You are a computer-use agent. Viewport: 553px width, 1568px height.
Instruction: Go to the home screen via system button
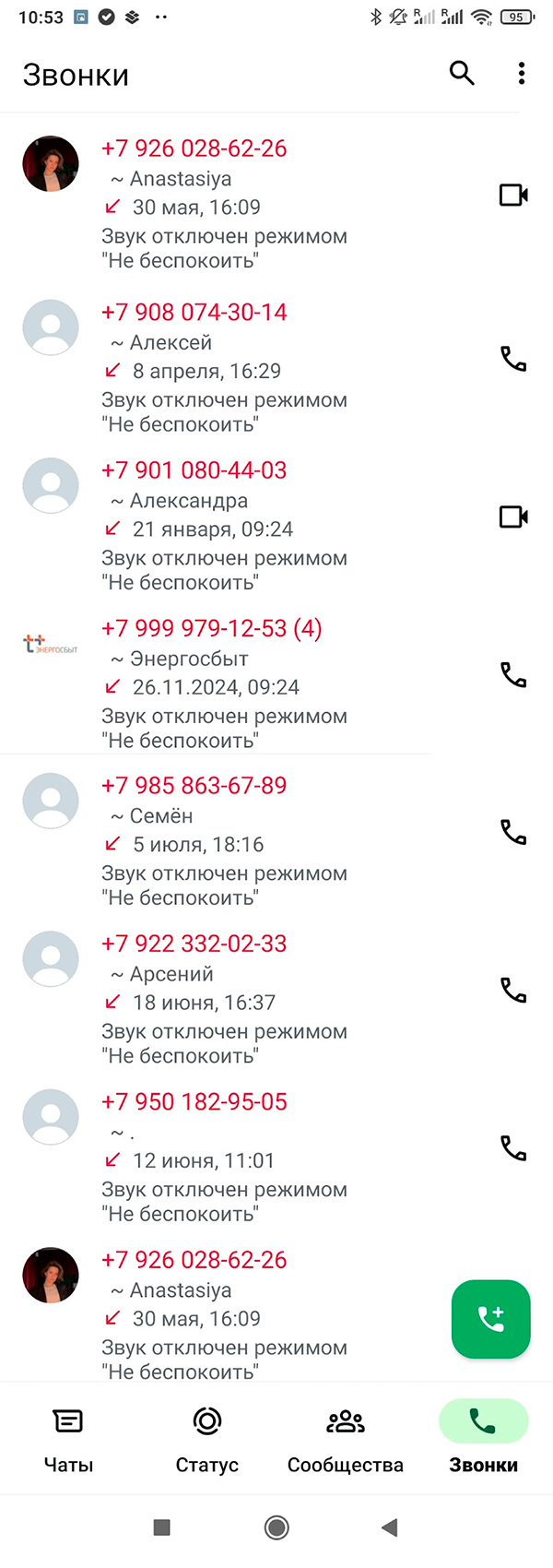point(276,1527)
